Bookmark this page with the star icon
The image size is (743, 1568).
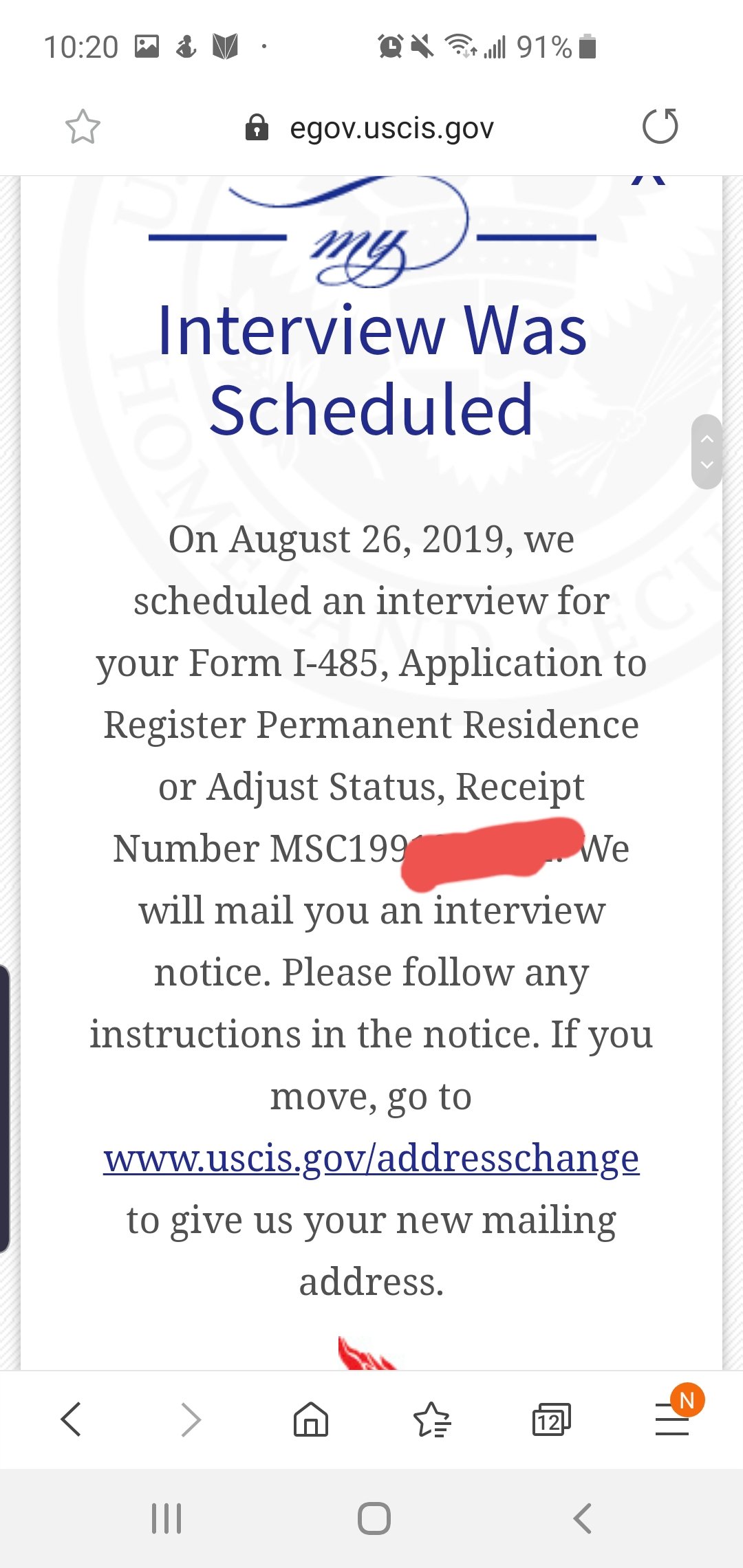coord(83,127)
